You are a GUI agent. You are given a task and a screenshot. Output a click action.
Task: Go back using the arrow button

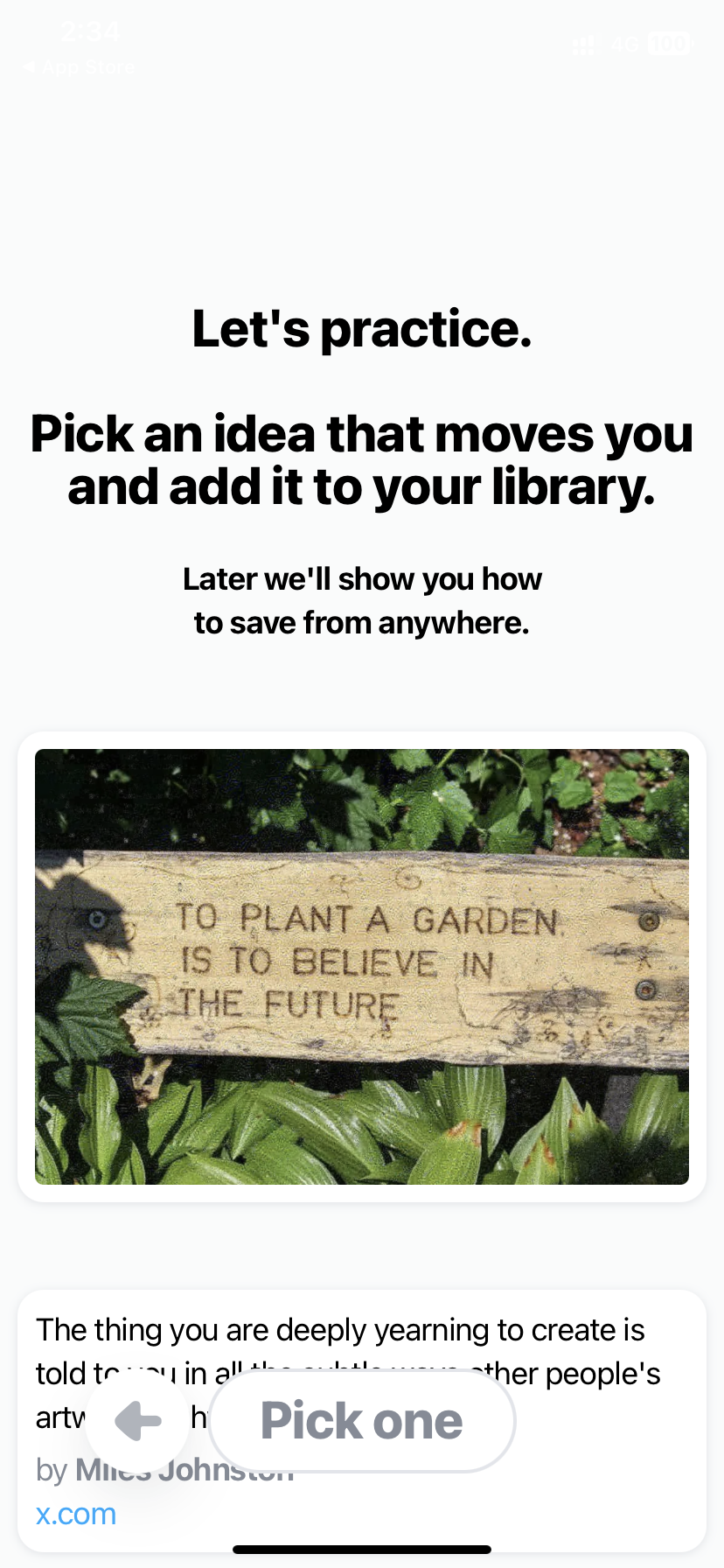click(x=137, y=1421)
